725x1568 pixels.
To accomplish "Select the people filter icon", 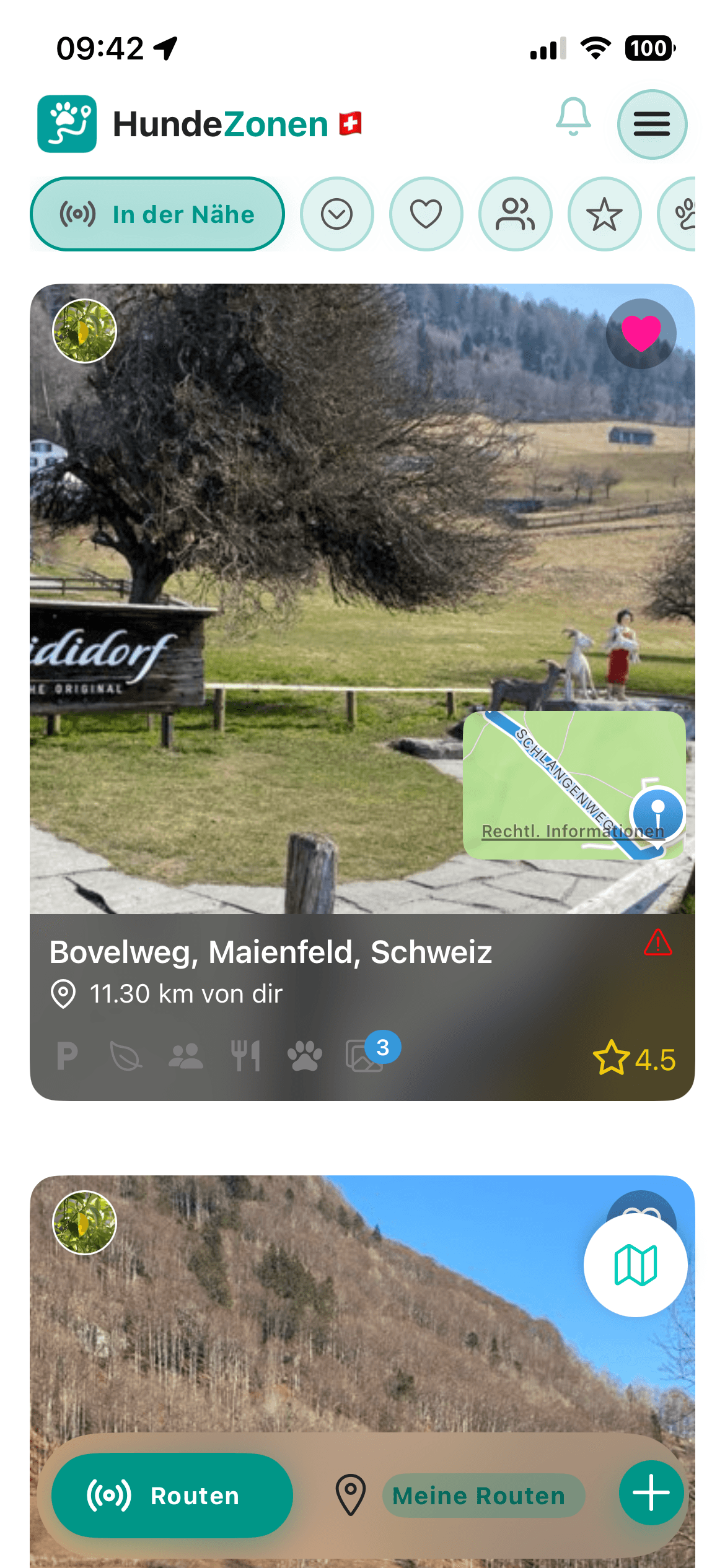I will point(516,214).
